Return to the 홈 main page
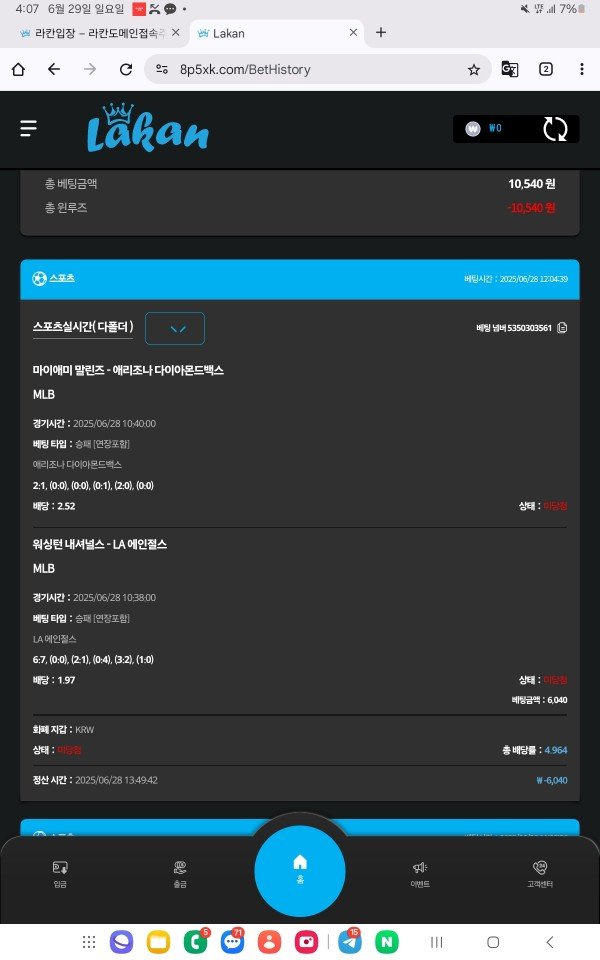This screenshot has height=960, width=600. [300, 866]
